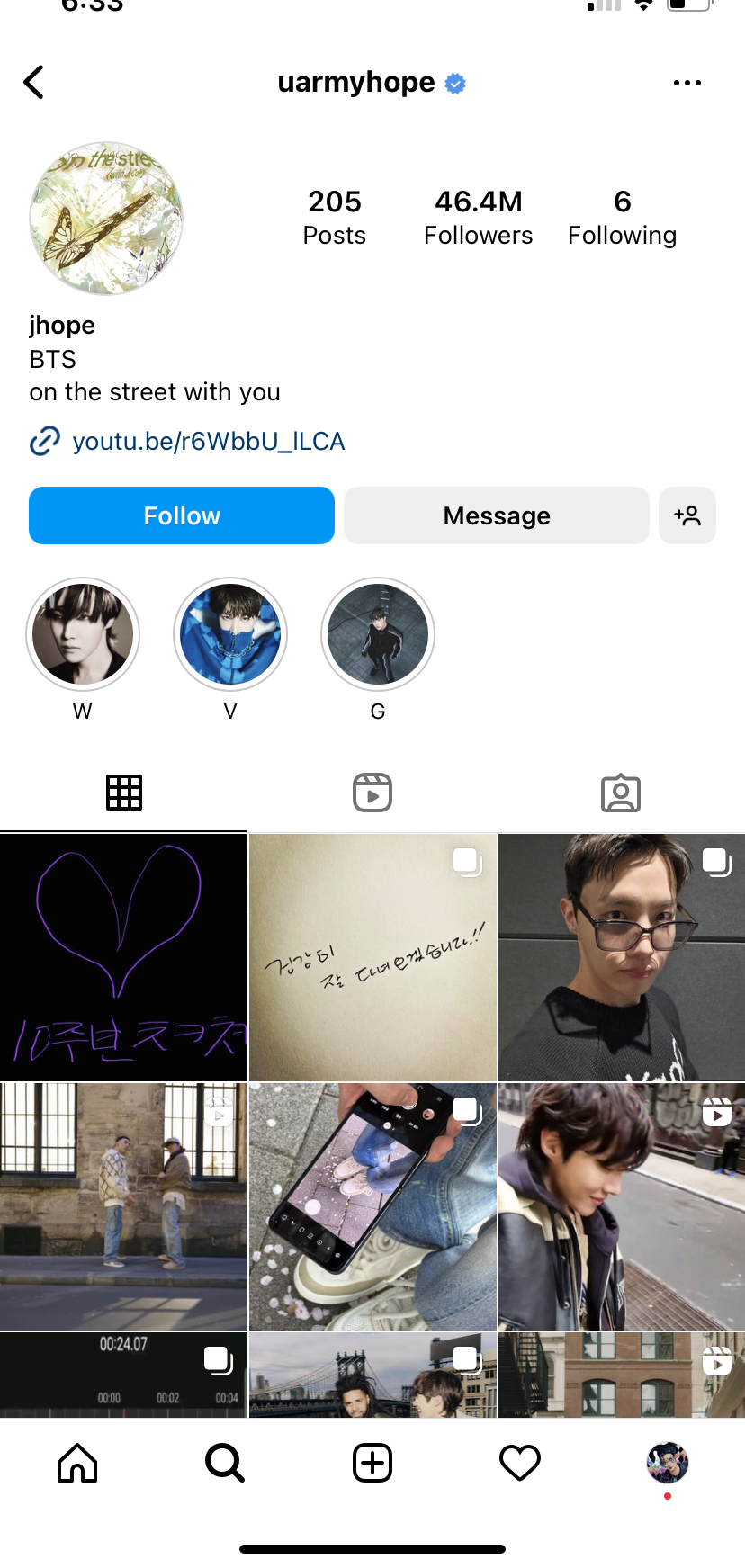The height and width of the screenshot is (1568, 745).
Task: Open the purple heart drawing post
Action: click(123, 957)
